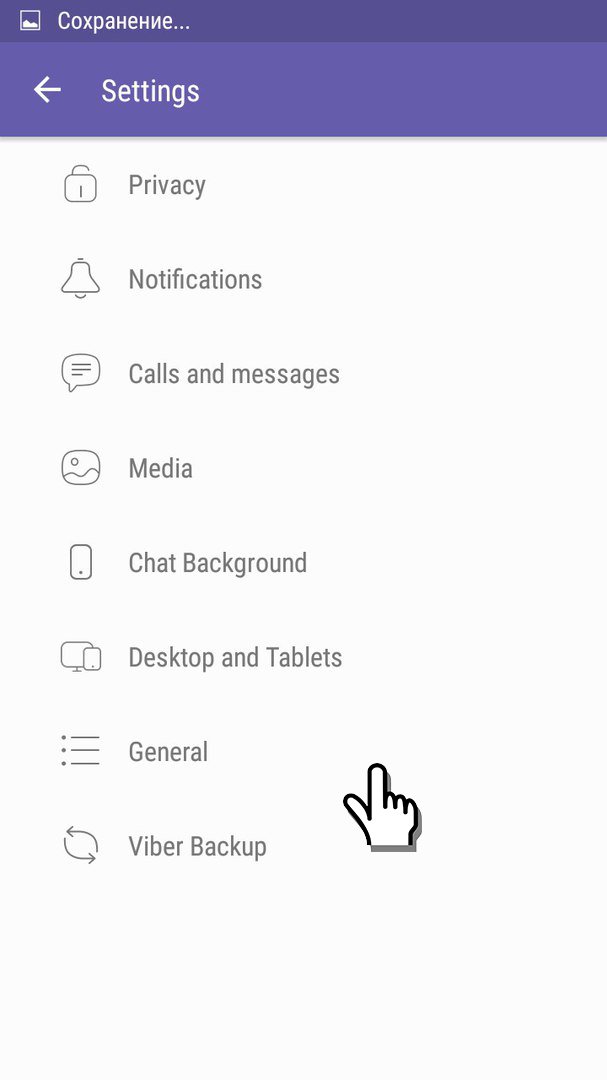Select Calls and messages
The width and height of the screenshot is (607, 1080).
click(234, 374)
